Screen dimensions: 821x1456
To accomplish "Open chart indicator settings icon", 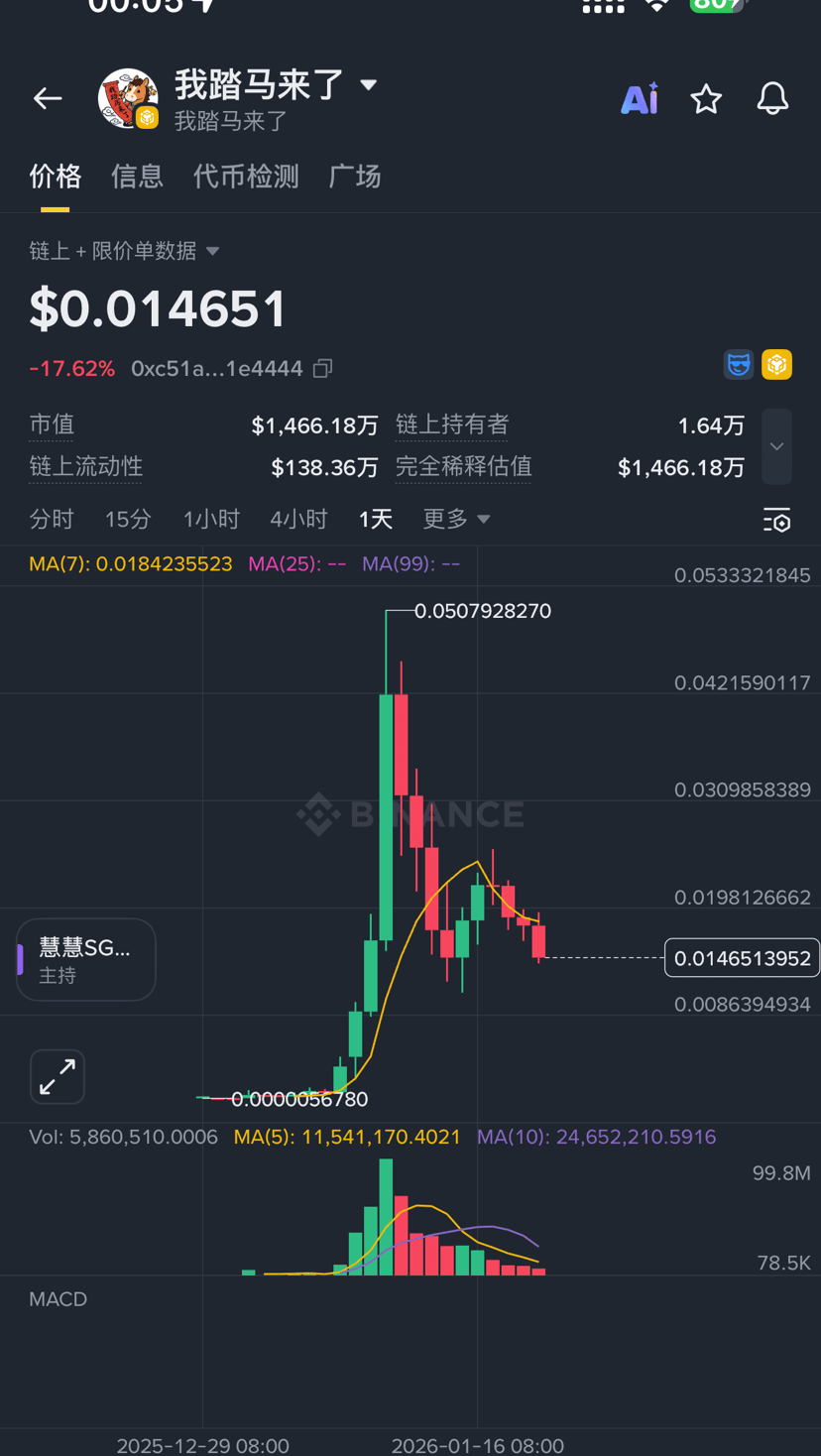I will click(776, 520).
